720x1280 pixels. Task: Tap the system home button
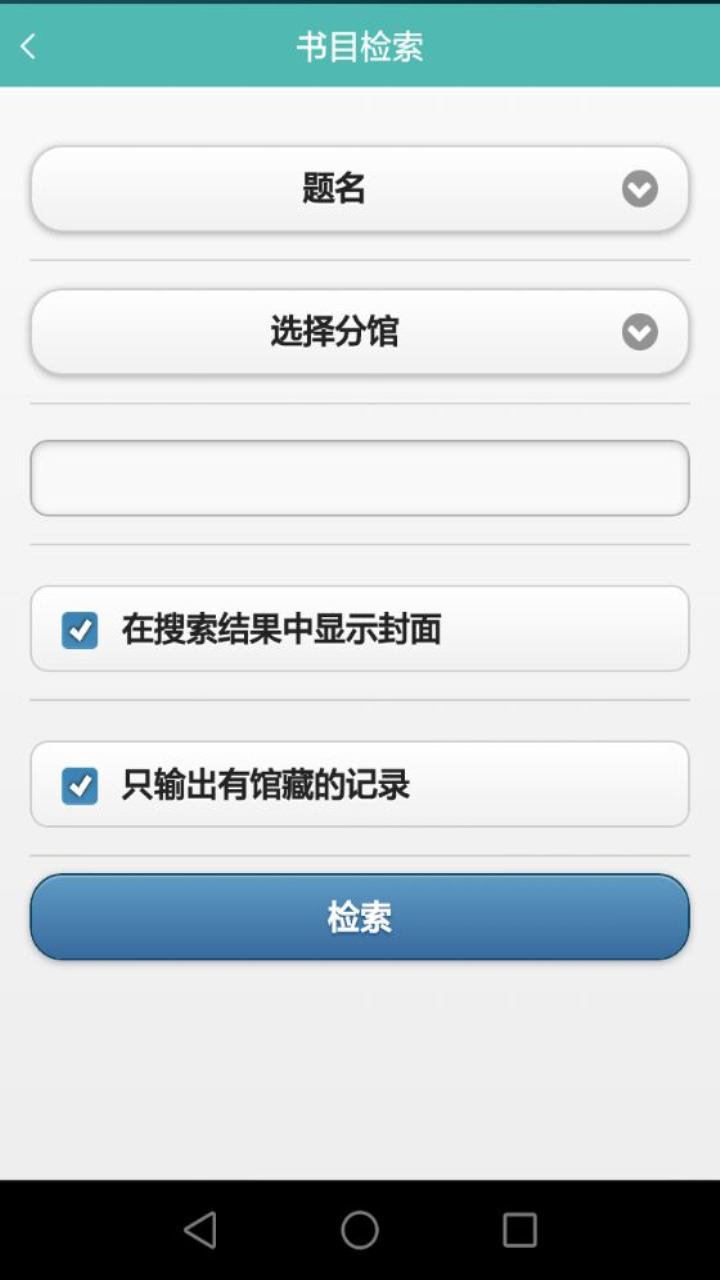pyautogui.click(x=360, y=1230)
